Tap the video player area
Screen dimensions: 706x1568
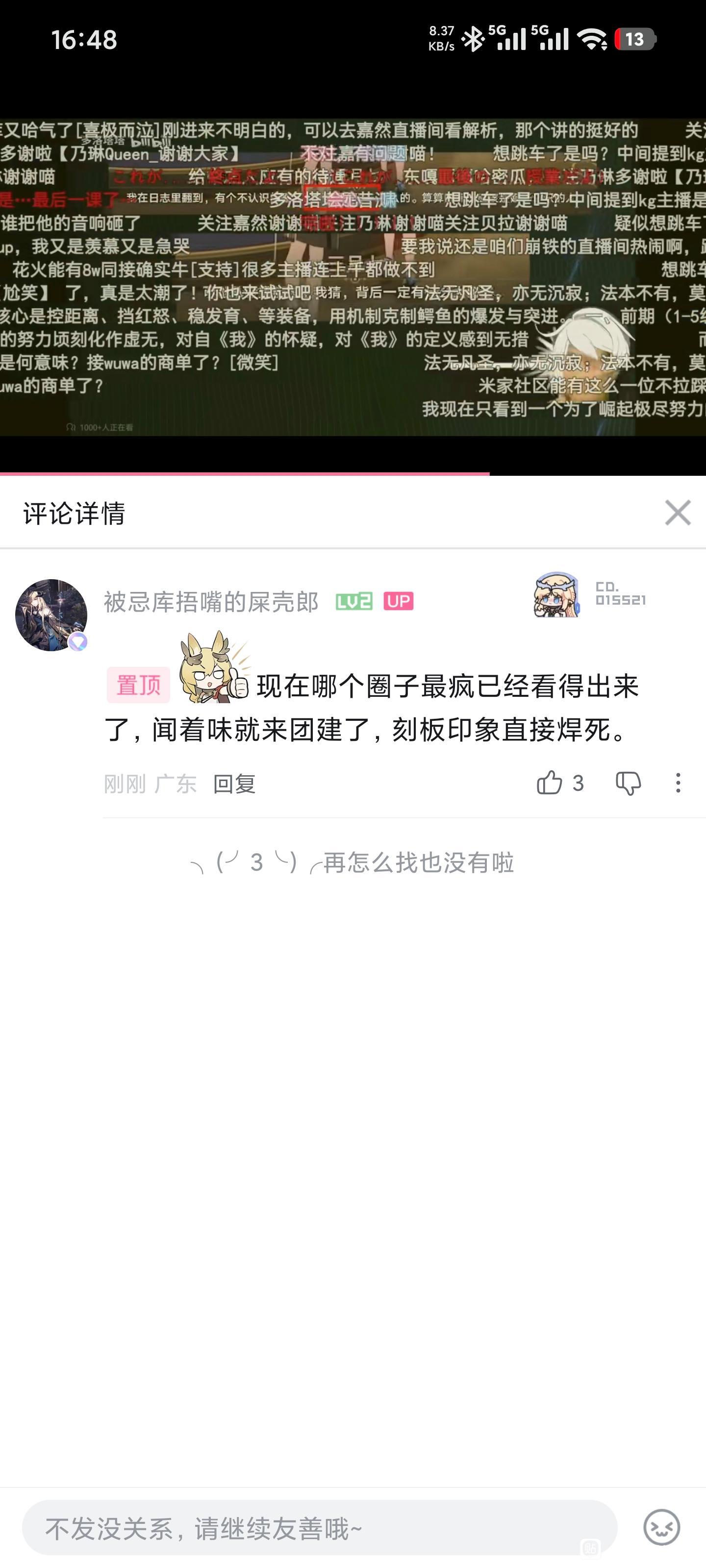(353, 277)
